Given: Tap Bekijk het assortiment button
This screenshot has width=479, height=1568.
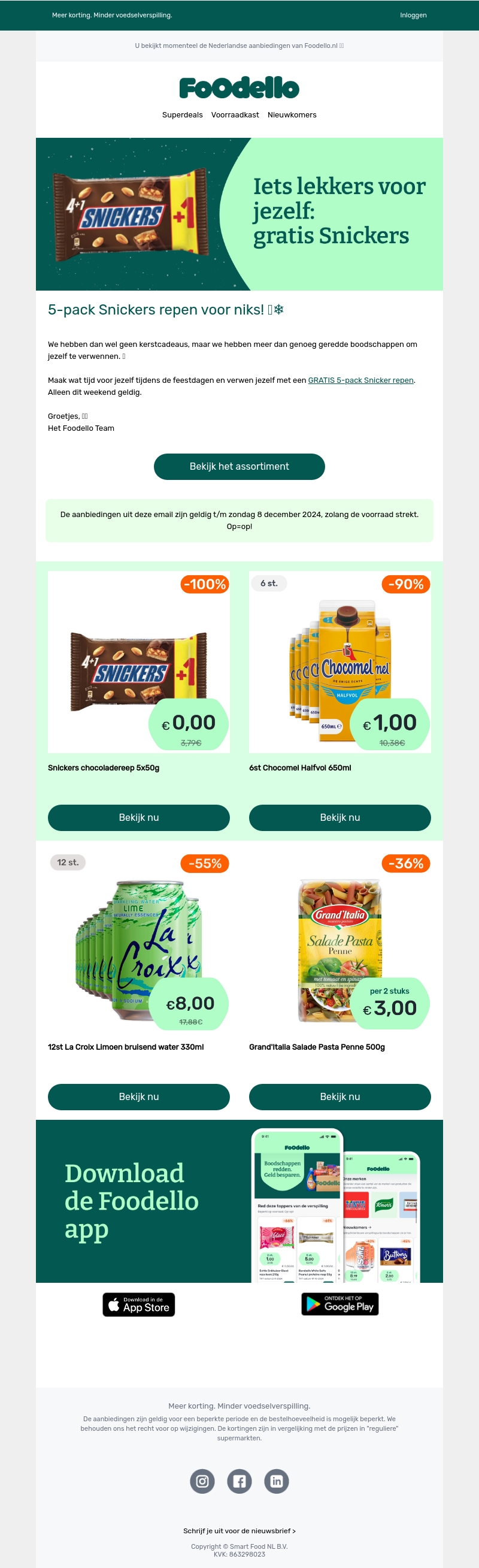Looking at the screenshot, I should [x=239, y=466].
